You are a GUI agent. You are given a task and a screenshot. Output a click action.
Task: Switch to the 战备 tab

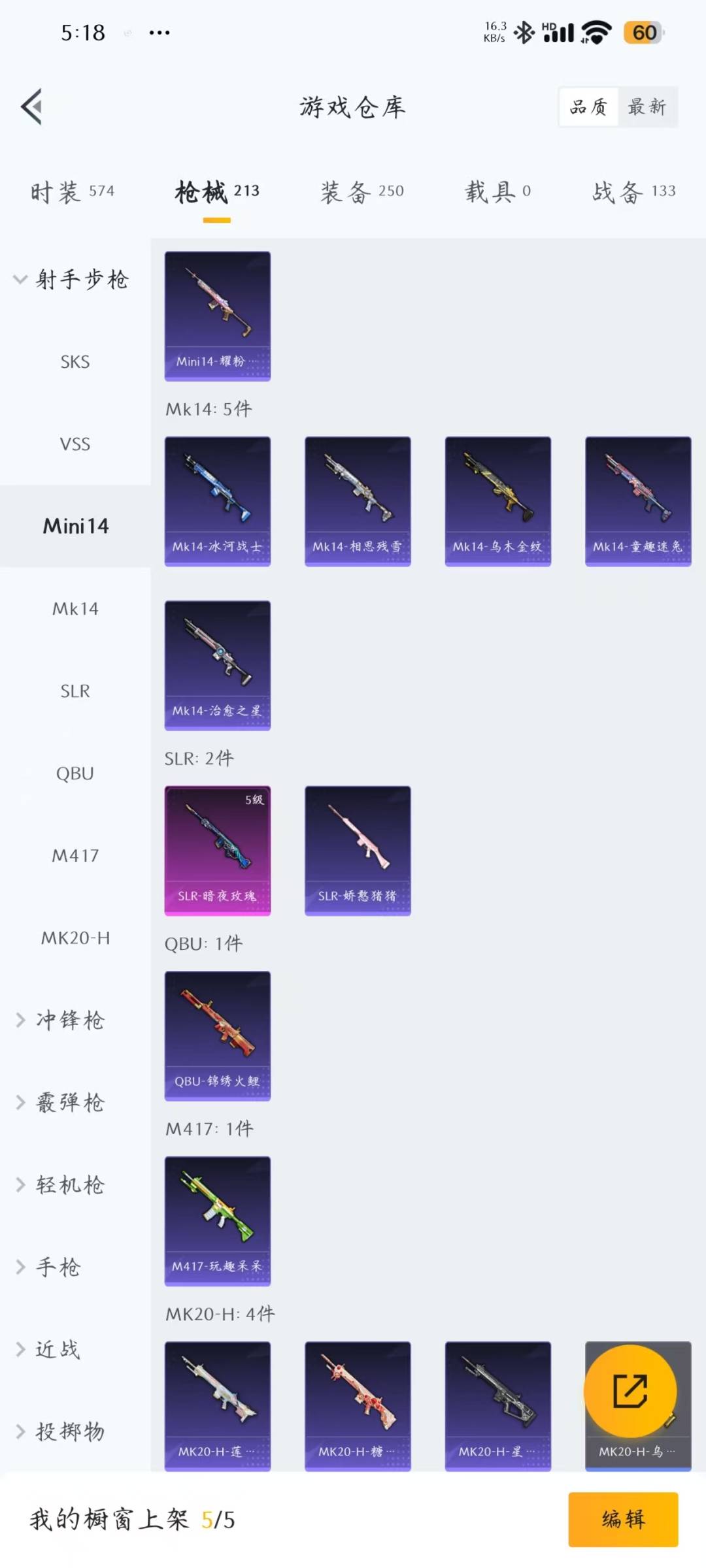tap(633, 191)
